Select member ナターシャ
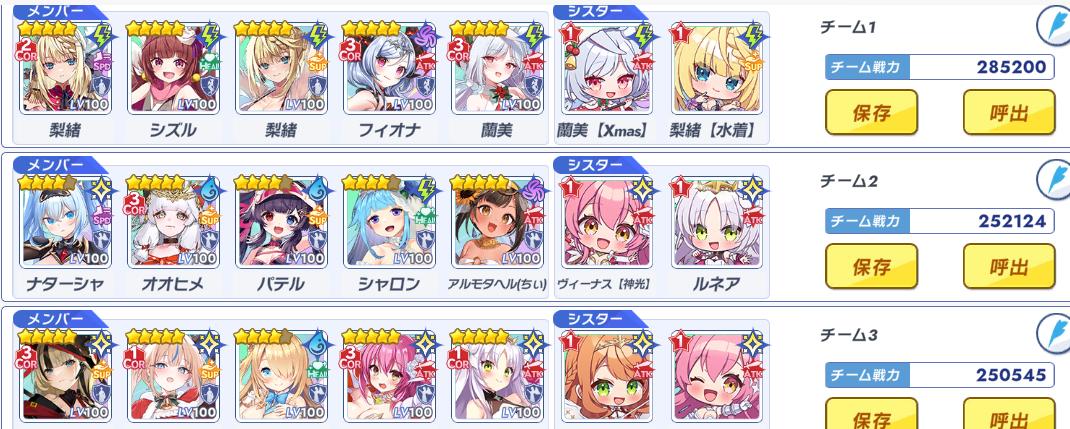Image resolution: width=1070 pixels, height=429 pixels. pyautogui.click(x=65, y=223)
